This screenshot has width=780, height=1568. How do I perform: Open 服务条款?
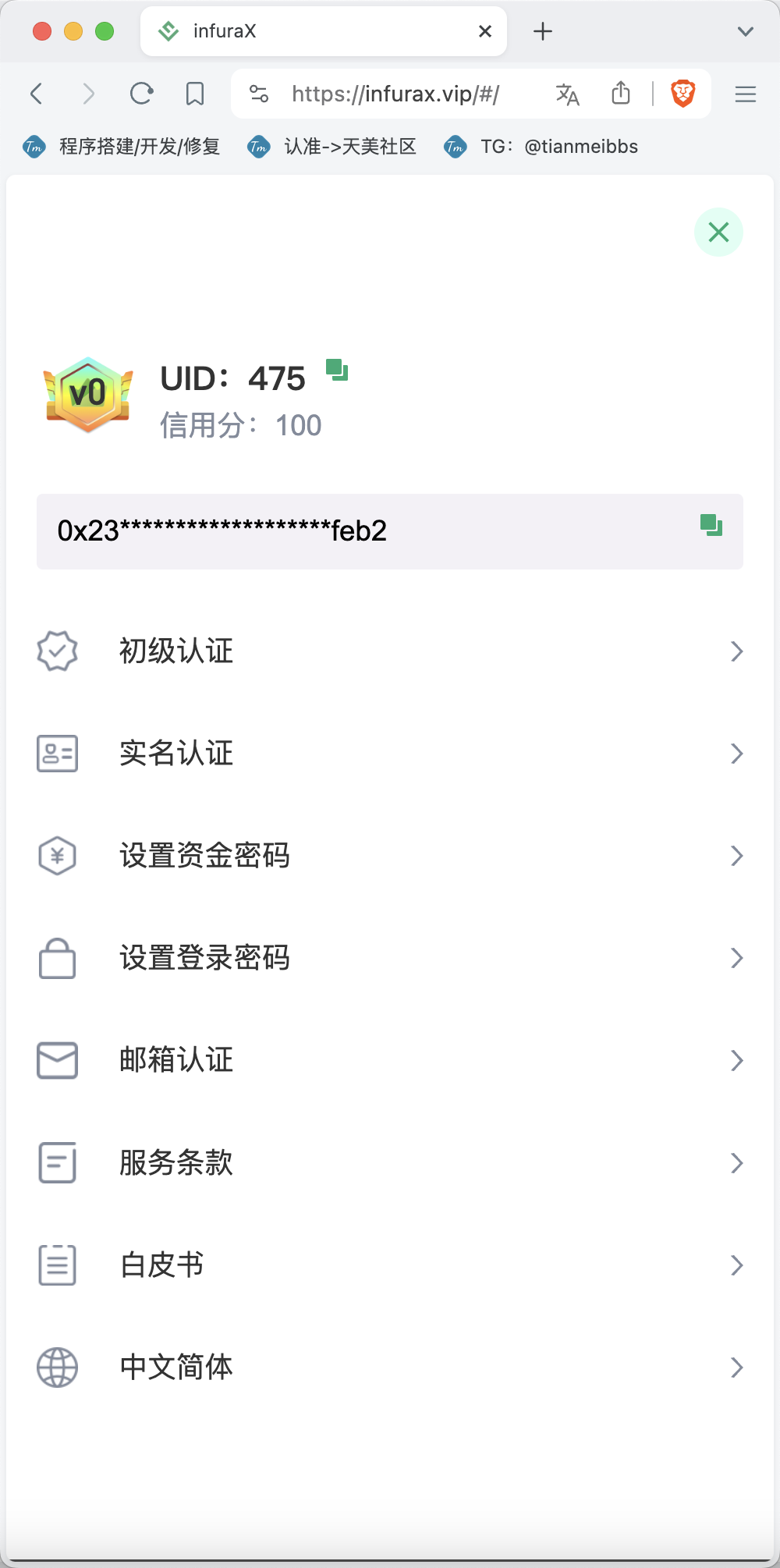pyautogui.click(x=390, y=1163)
